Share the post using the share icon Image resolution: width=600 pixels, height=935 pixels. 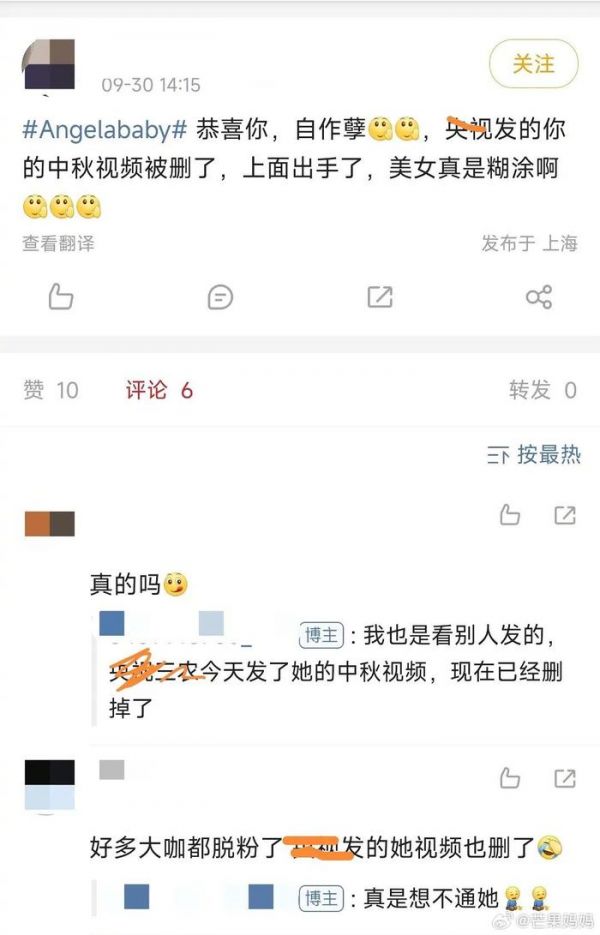tap(538, 296)
